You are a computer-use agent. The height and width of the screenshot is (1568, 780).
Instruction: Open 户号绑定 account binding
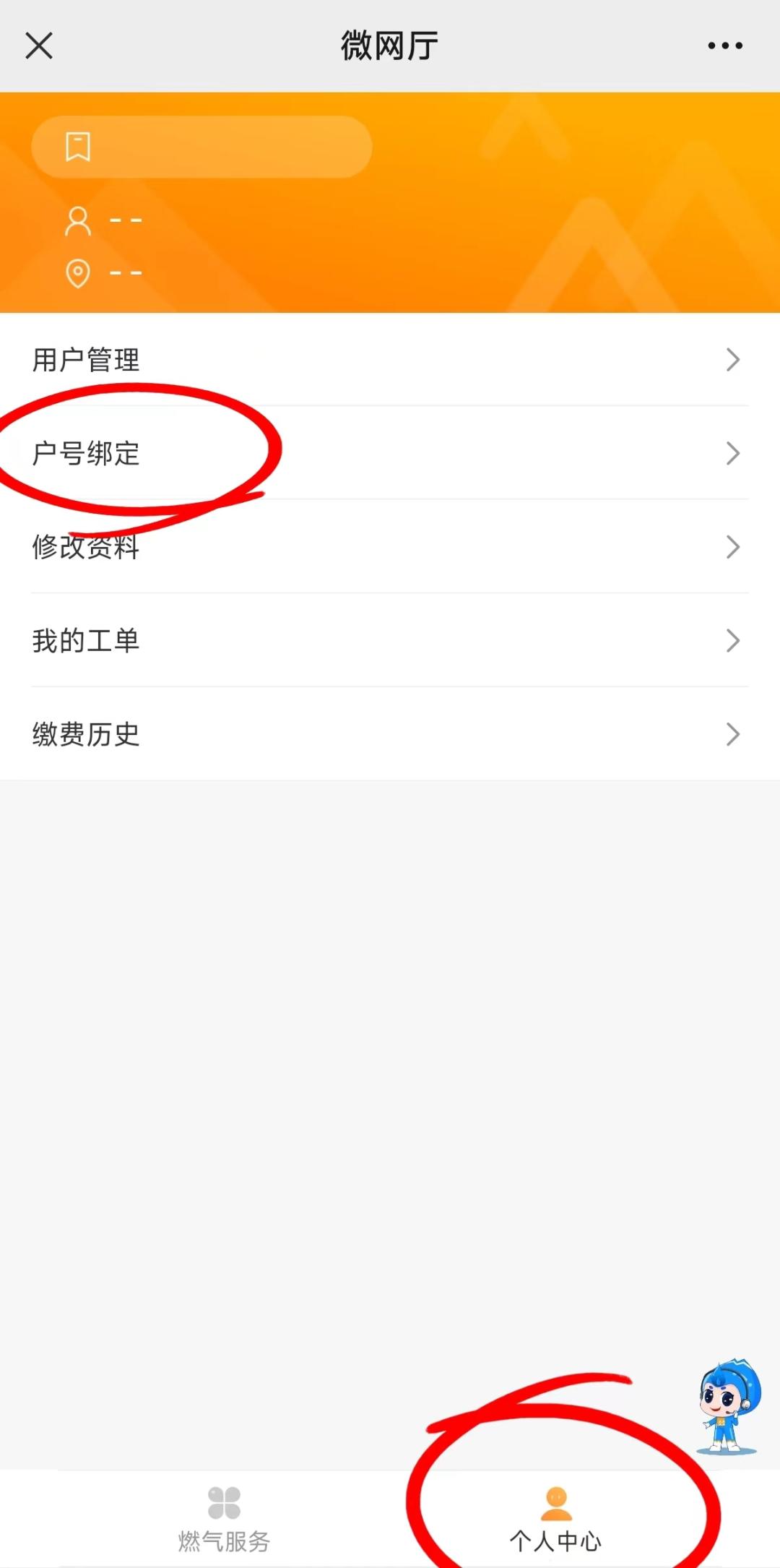tap(390, 453)
